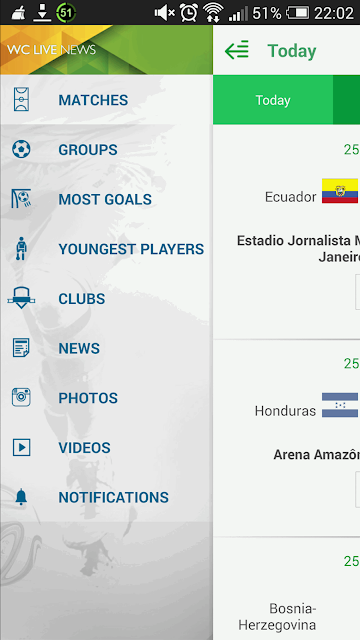Select the green Today tab

[273, 100]
